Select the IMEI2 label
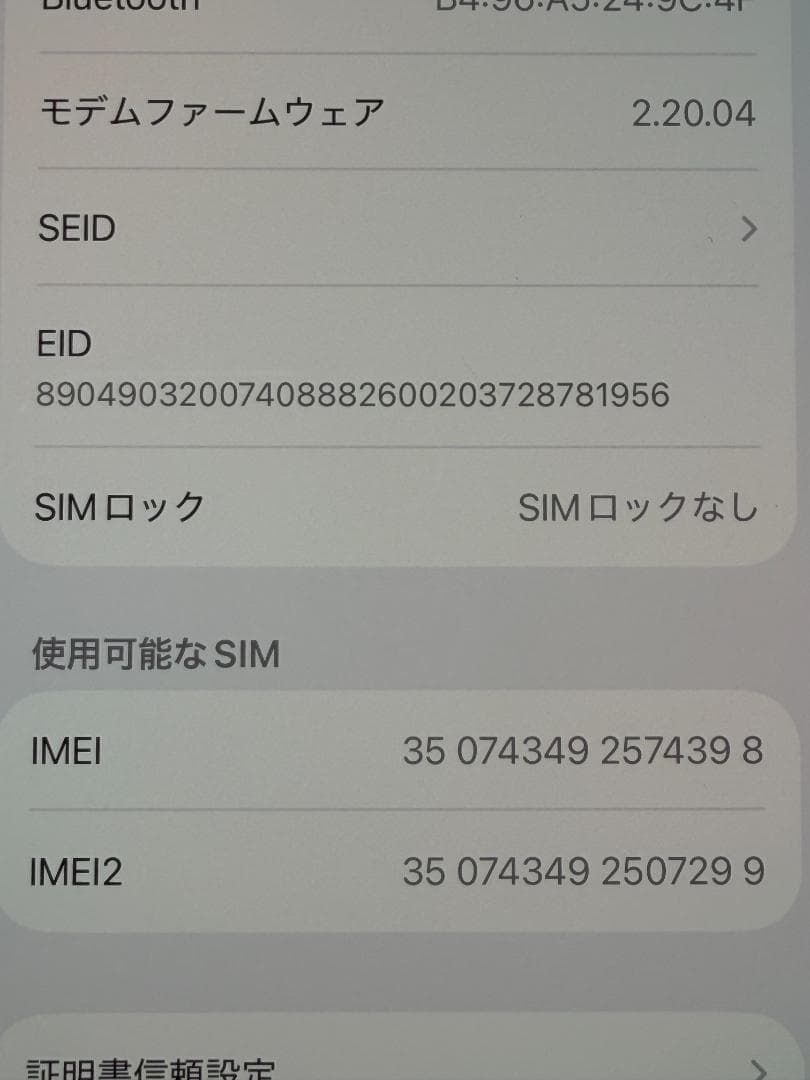This screenshot has height=1080, width=810. click(x=75, y=871)
